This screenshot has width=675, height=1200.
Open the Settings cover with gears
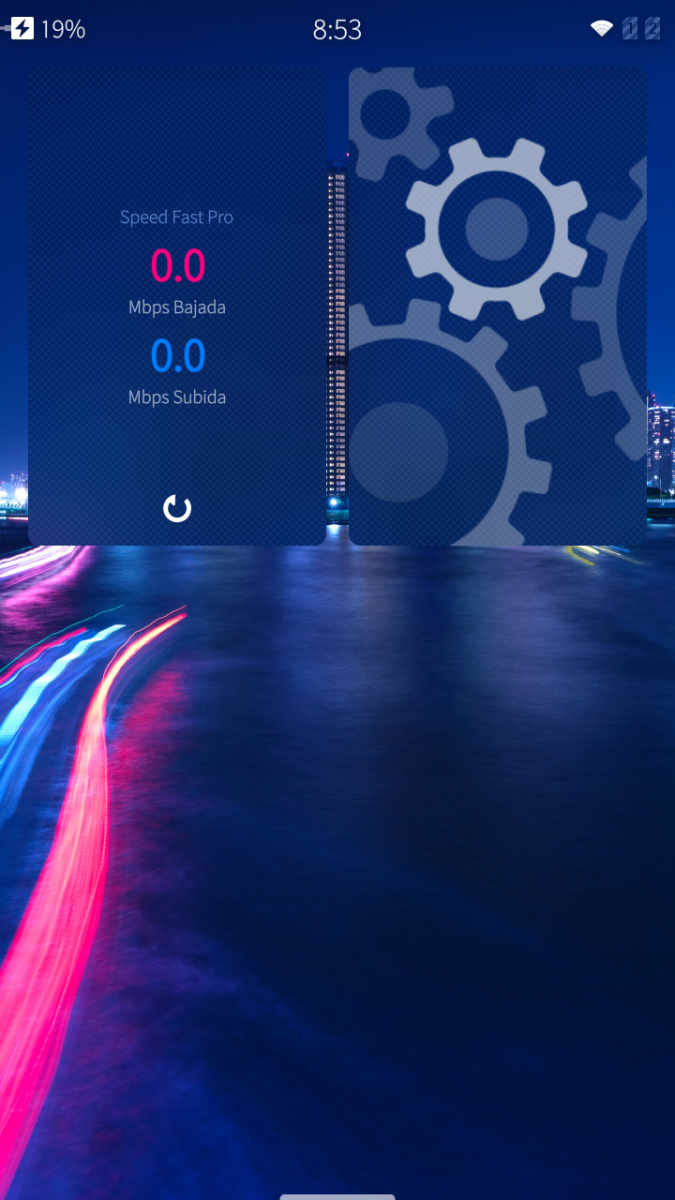[498, 306]
